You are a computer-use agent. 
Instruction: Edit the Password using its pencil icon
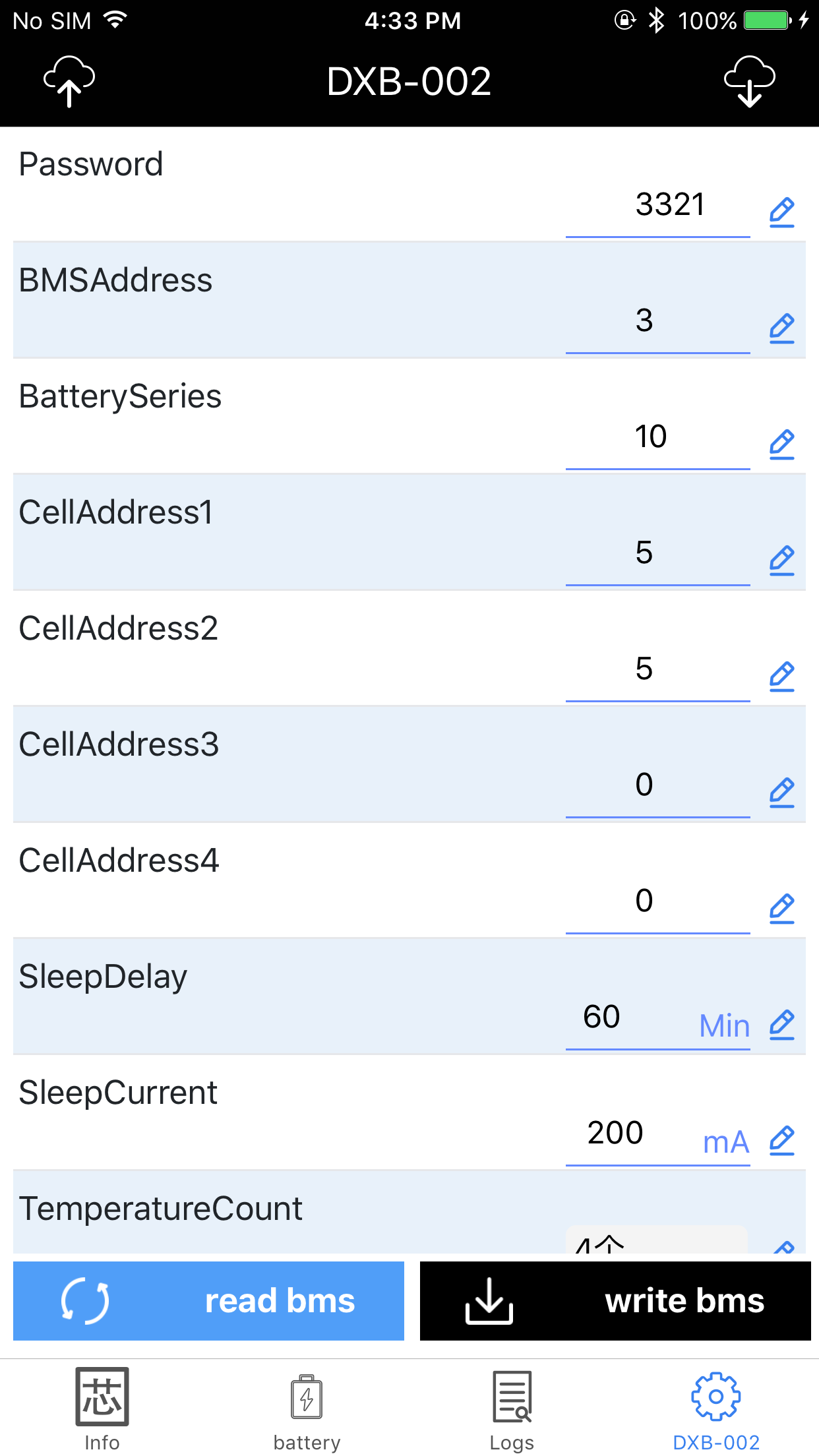point(781,212)
